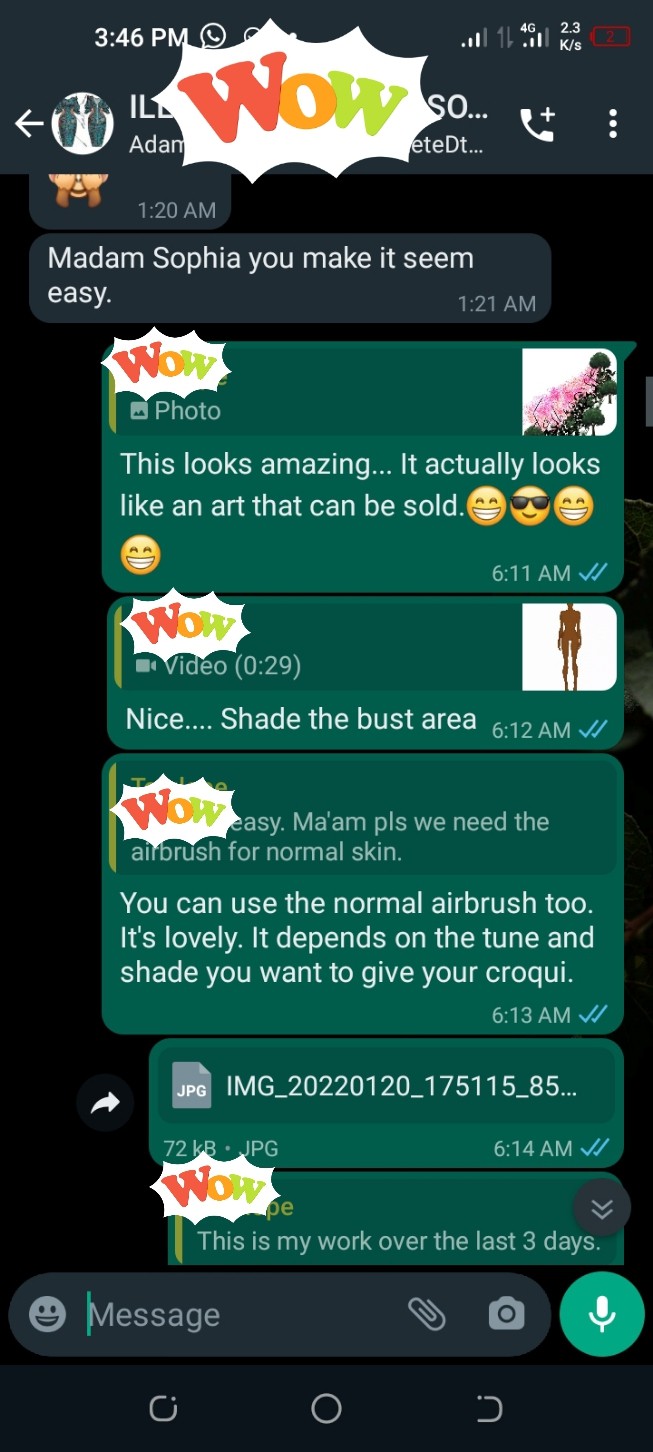Viewport: 653px width, 1452px height.
Task: Open the IMG_20220120_175115 JPG document
Action: tap(386, 1087)
